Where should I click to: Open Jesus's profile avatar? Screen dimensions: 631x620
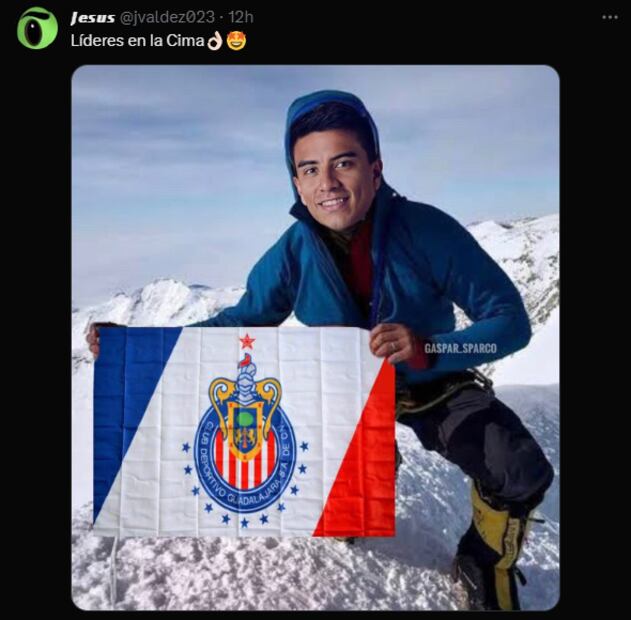point(37,27)
